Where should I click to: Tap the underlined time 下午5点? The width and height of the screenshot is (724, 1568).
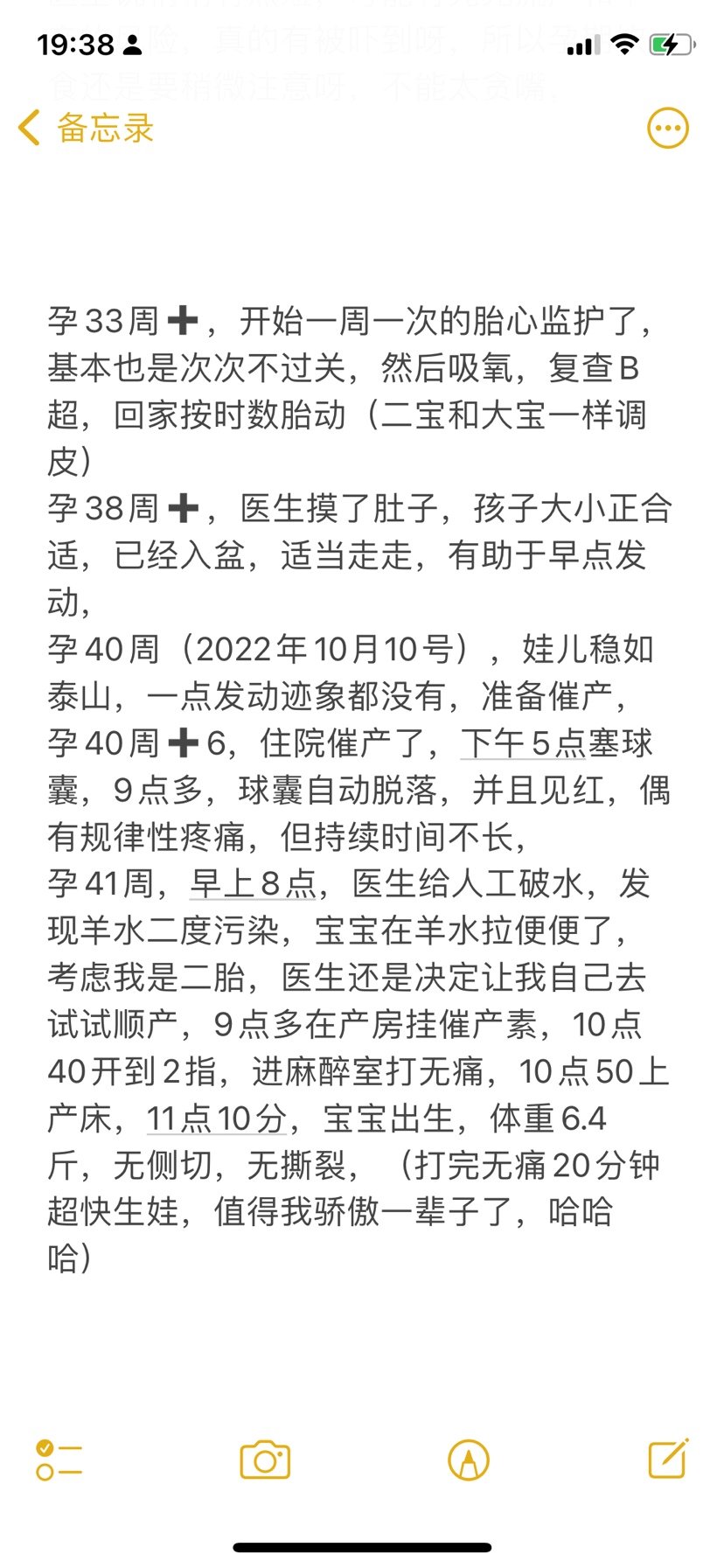tap(523, 744)
